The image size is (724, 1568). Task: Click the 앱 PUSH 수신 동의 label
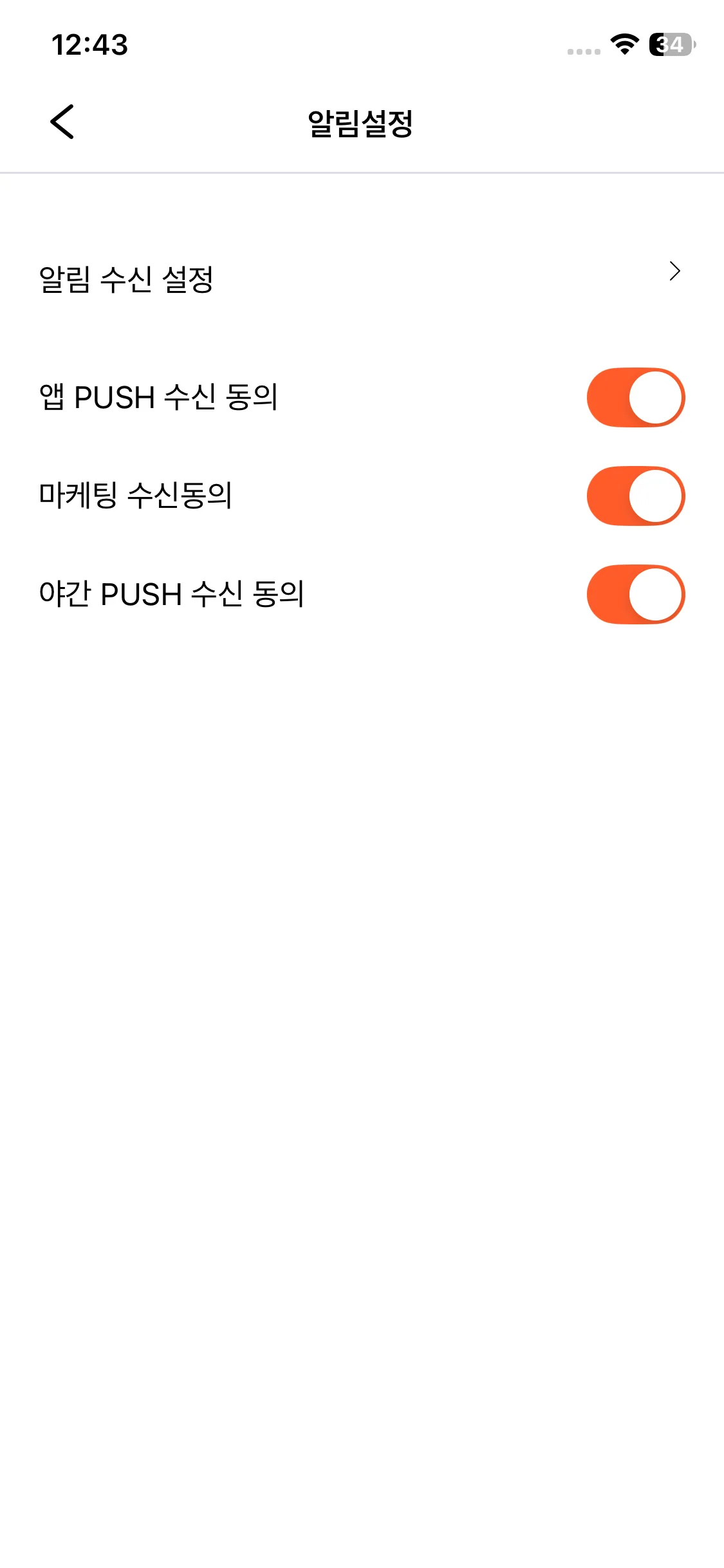click(x=160, y=397)
